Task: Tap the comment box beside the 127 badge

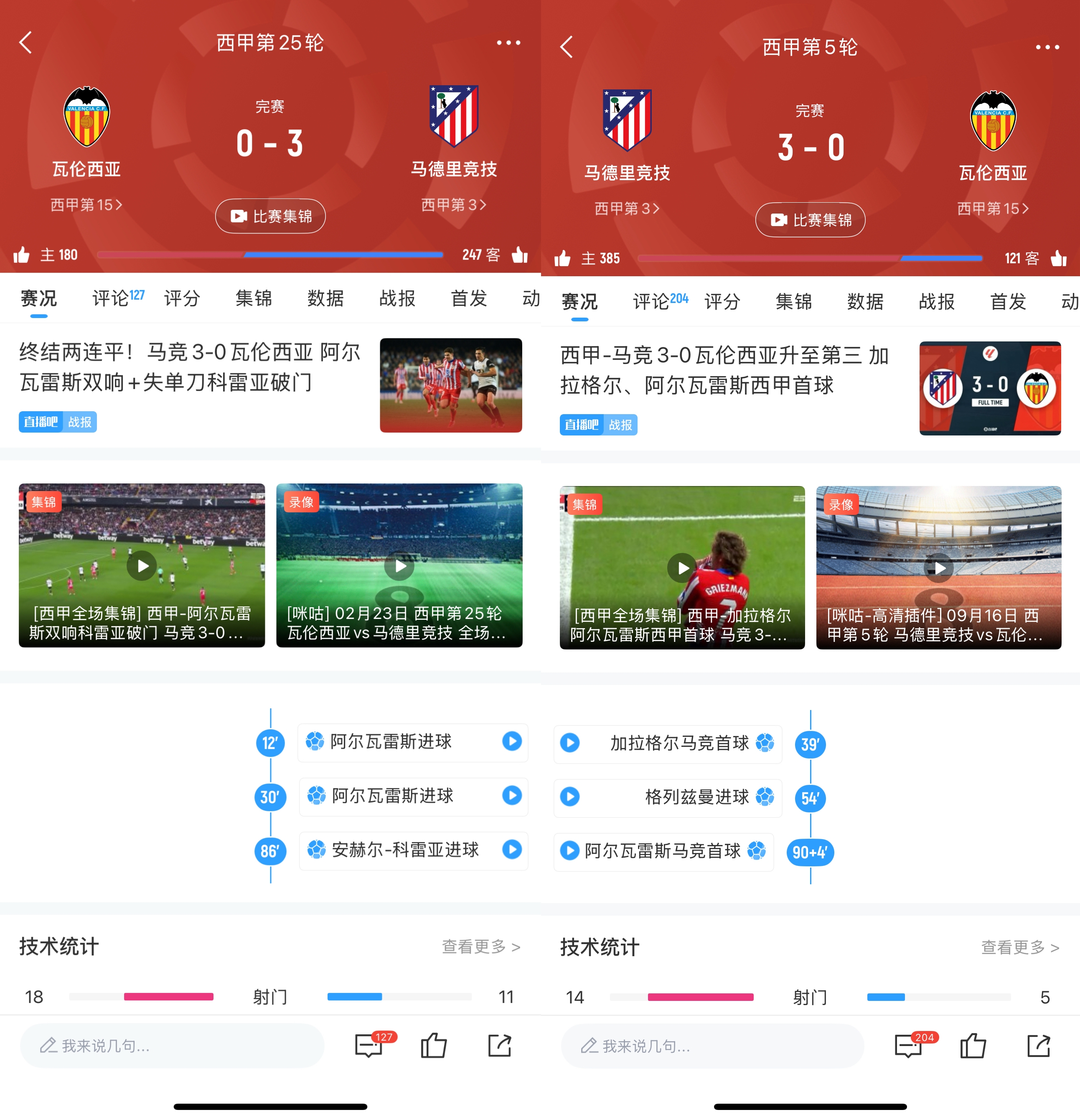Action: pos(171,1045)
